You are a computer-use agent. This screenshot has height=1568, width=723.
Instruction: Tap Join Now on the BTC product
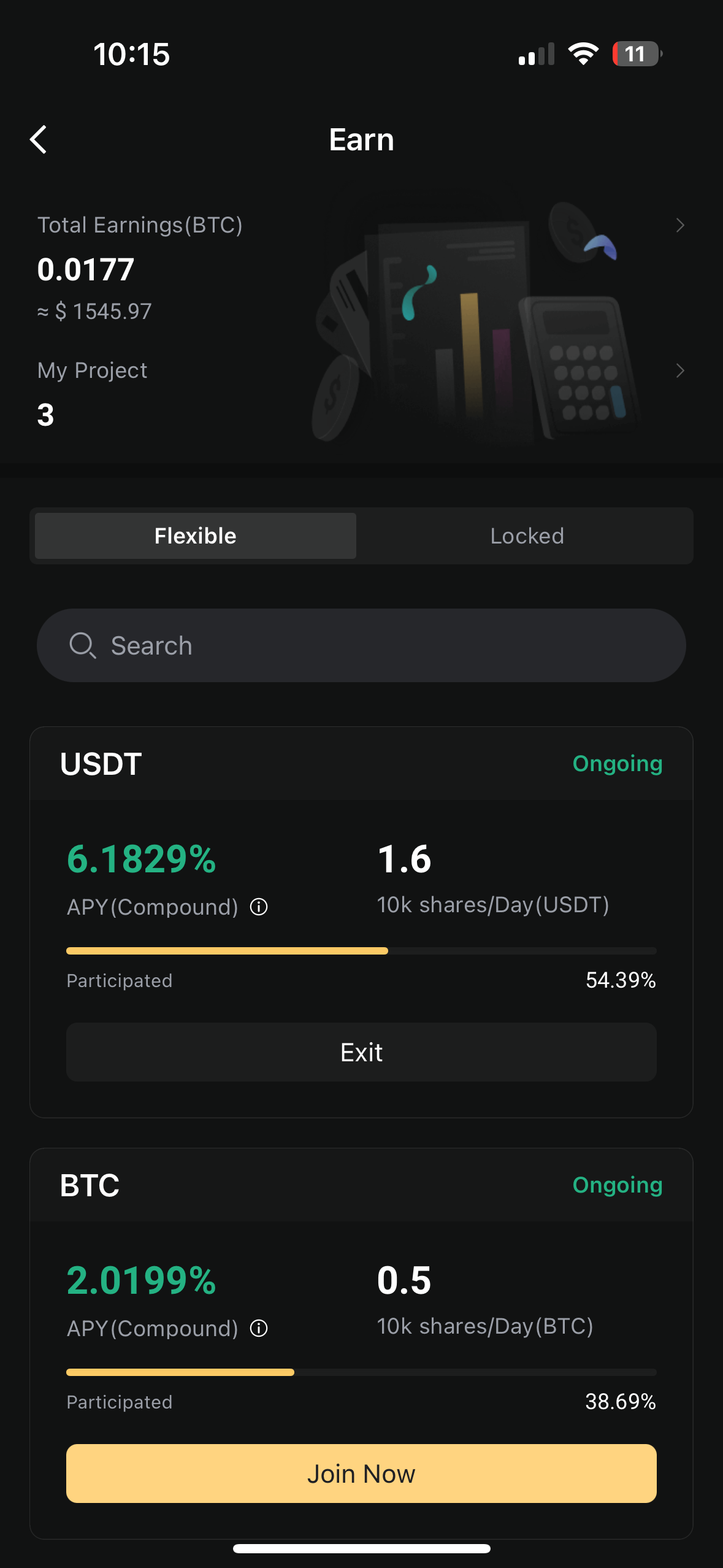(361, 1473)
